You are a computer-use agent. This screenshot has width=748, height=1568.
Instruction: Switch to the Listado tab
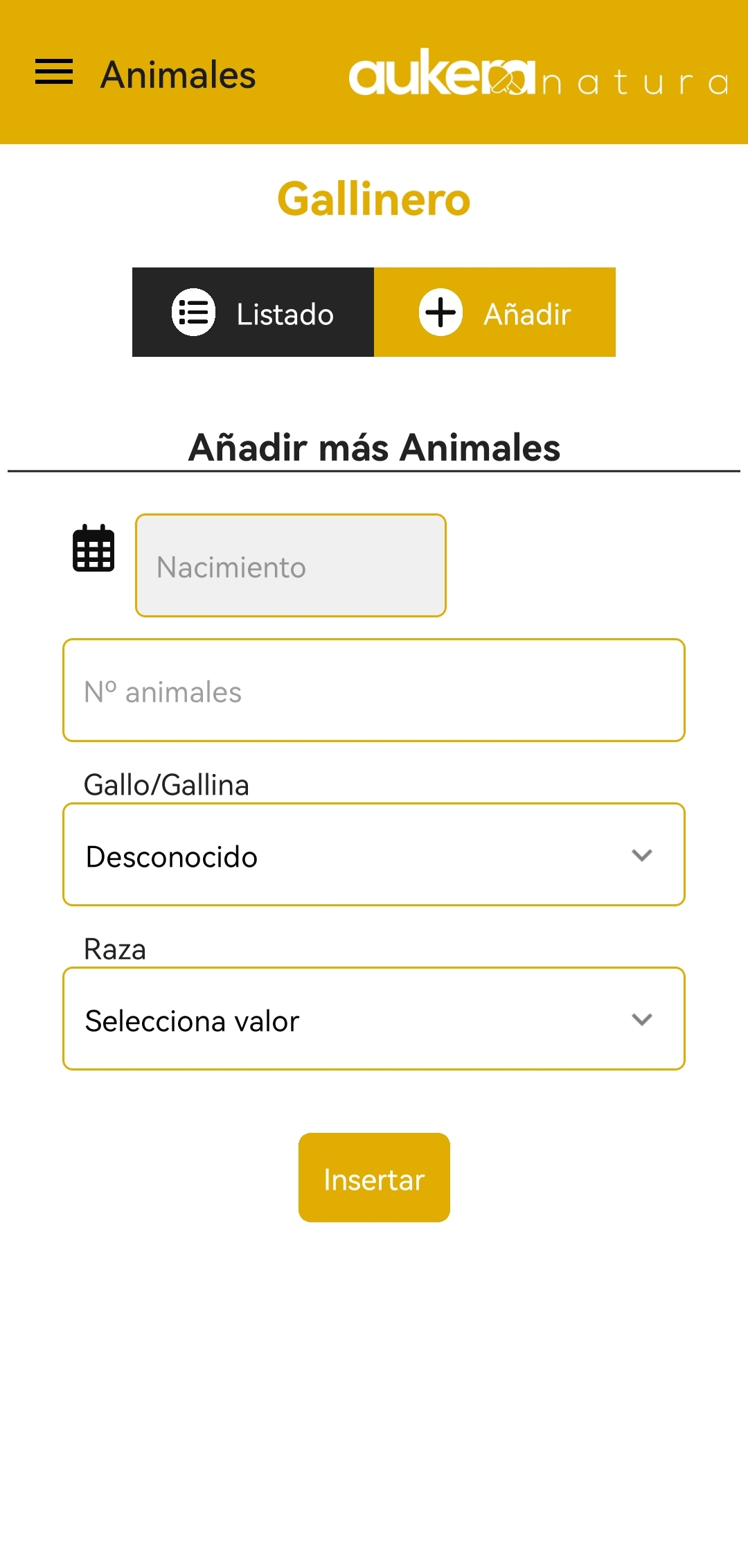pyautogui.click(x=253, y=312)
